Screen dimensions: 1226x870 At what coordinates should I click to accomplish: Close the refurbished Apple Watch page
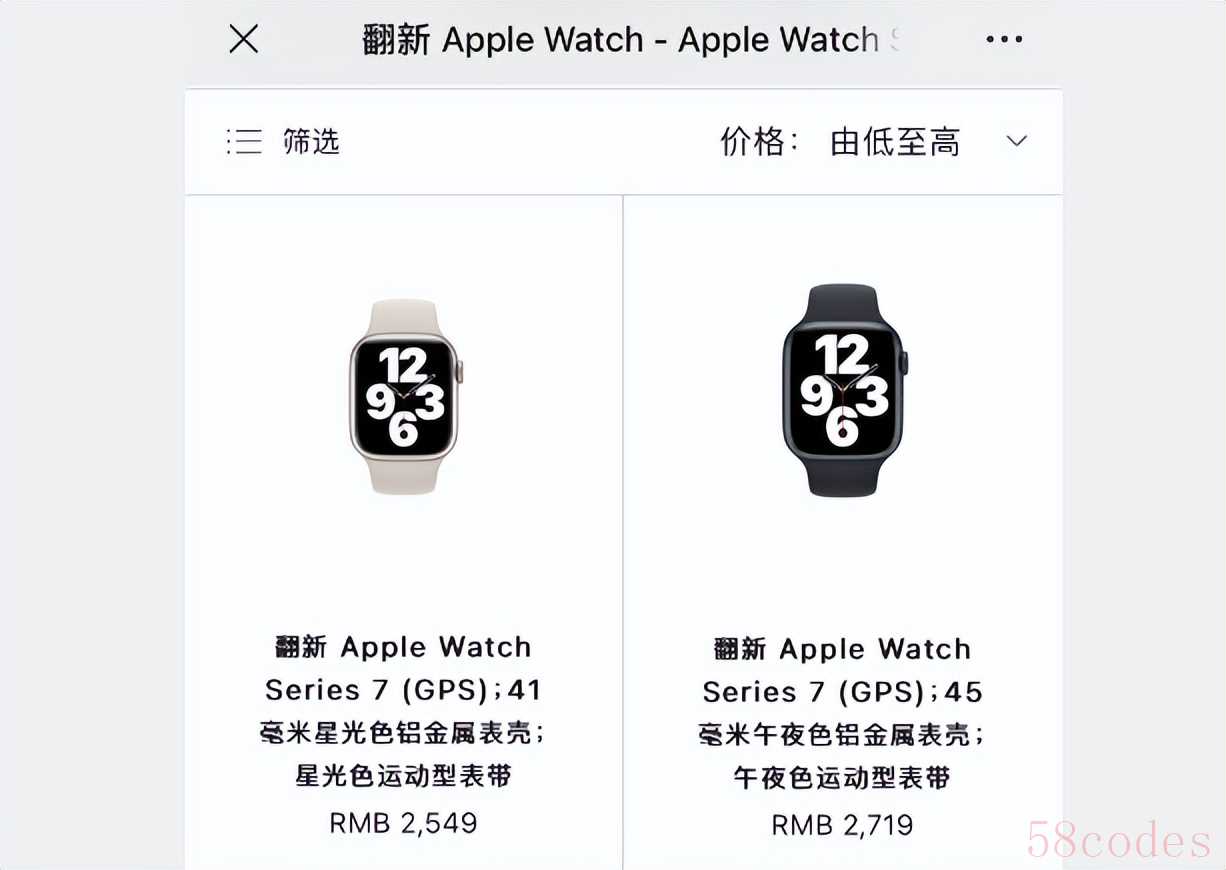click(244, 40)
